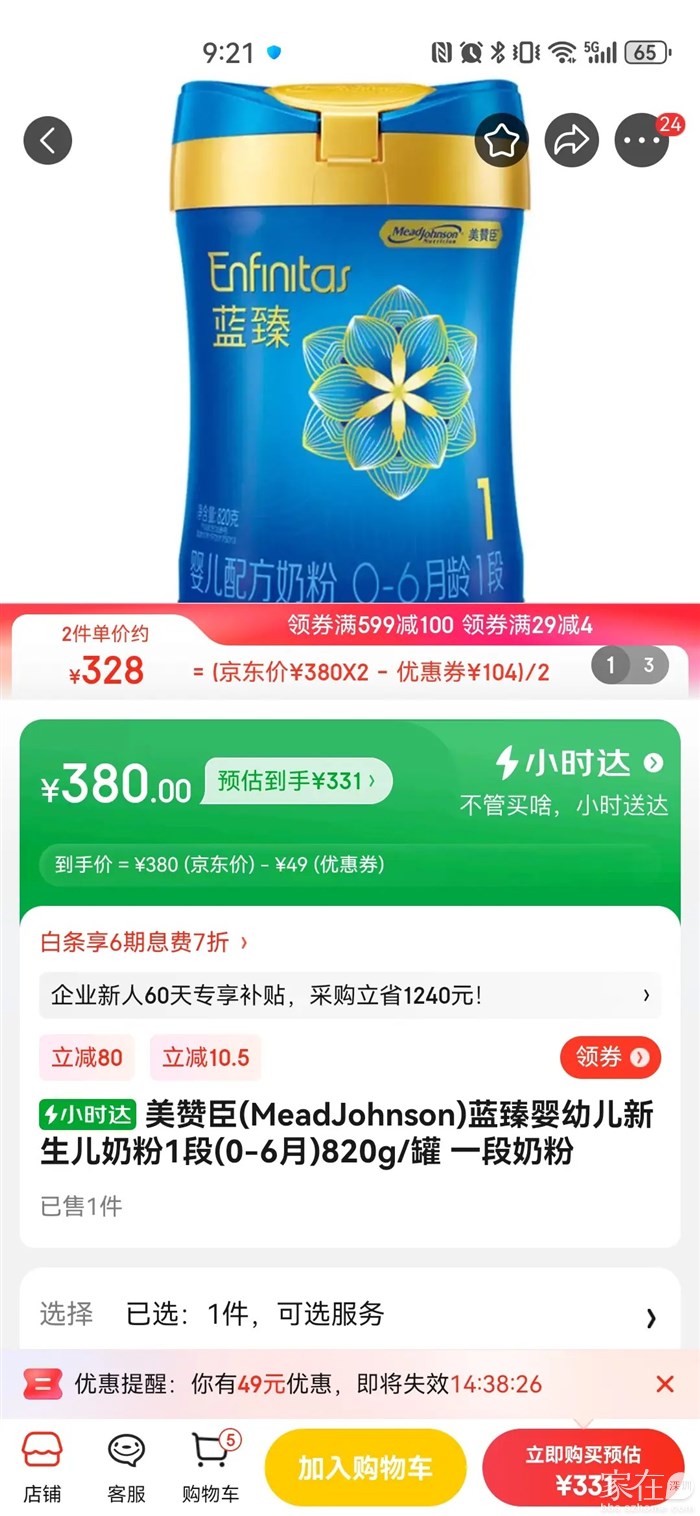Open the 企业新人60天专享补贴 row
The height and width of the screenshot is (1516, 700).
point(350,995)
